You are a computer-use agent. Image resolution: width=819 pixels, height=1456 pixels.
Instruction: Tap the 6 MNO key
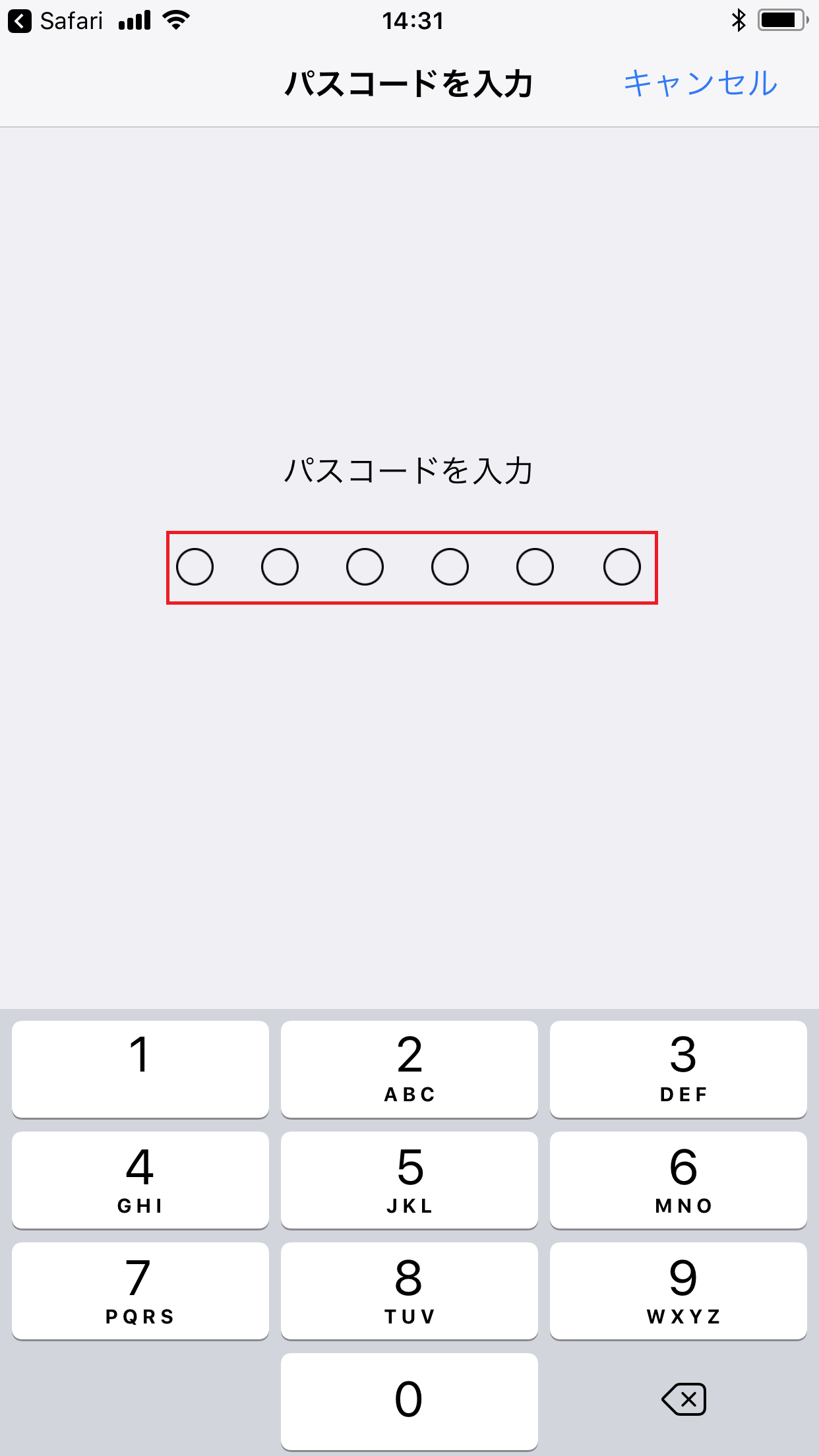[679, 1180]
